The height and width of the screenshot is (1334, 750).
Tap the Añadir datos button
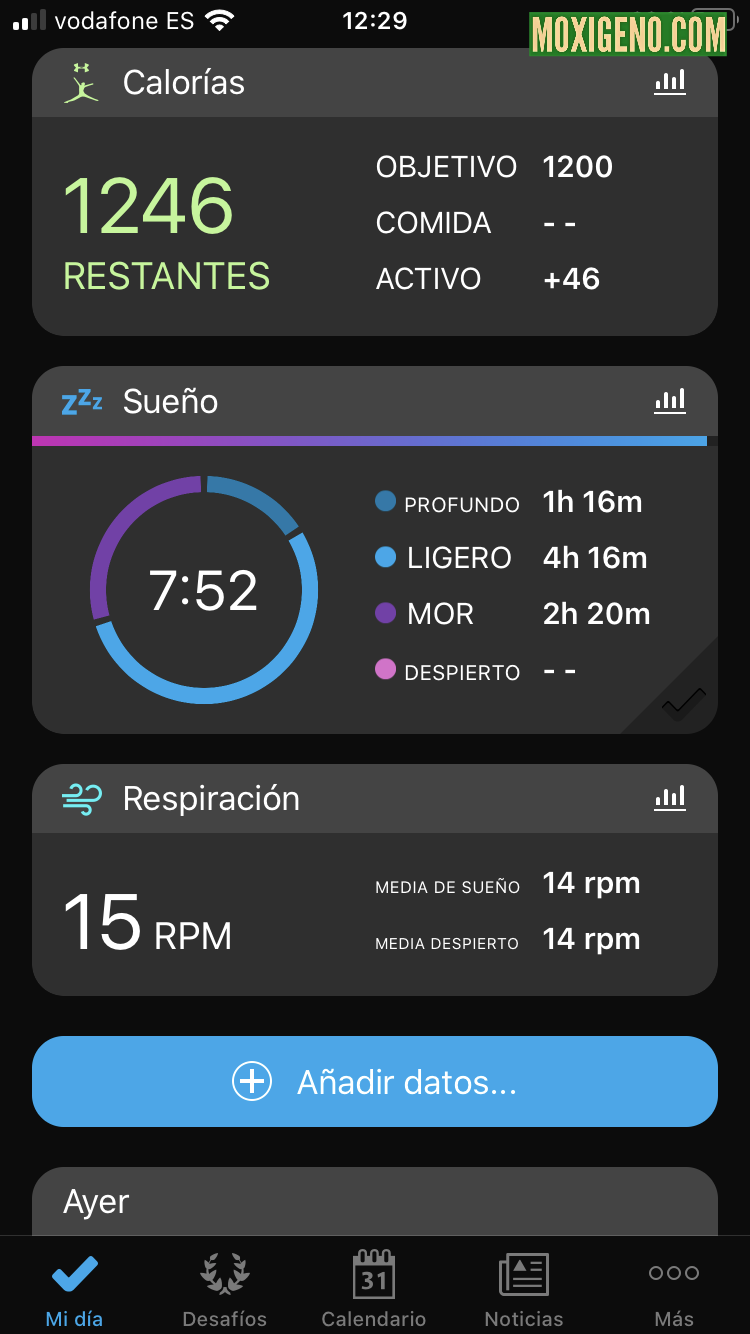tap(375, 1082)
